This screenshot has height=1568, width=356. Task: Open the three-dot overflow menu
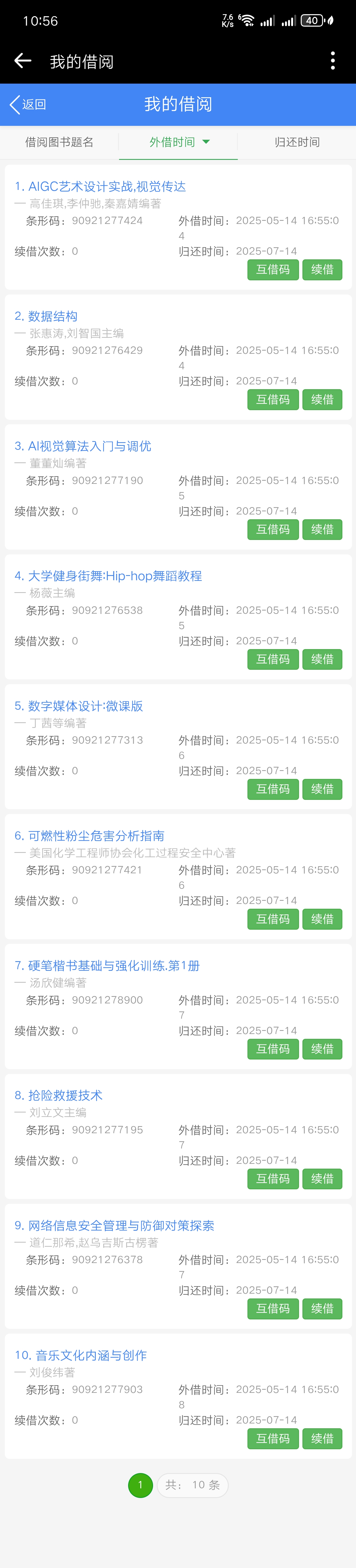point(332,61)
